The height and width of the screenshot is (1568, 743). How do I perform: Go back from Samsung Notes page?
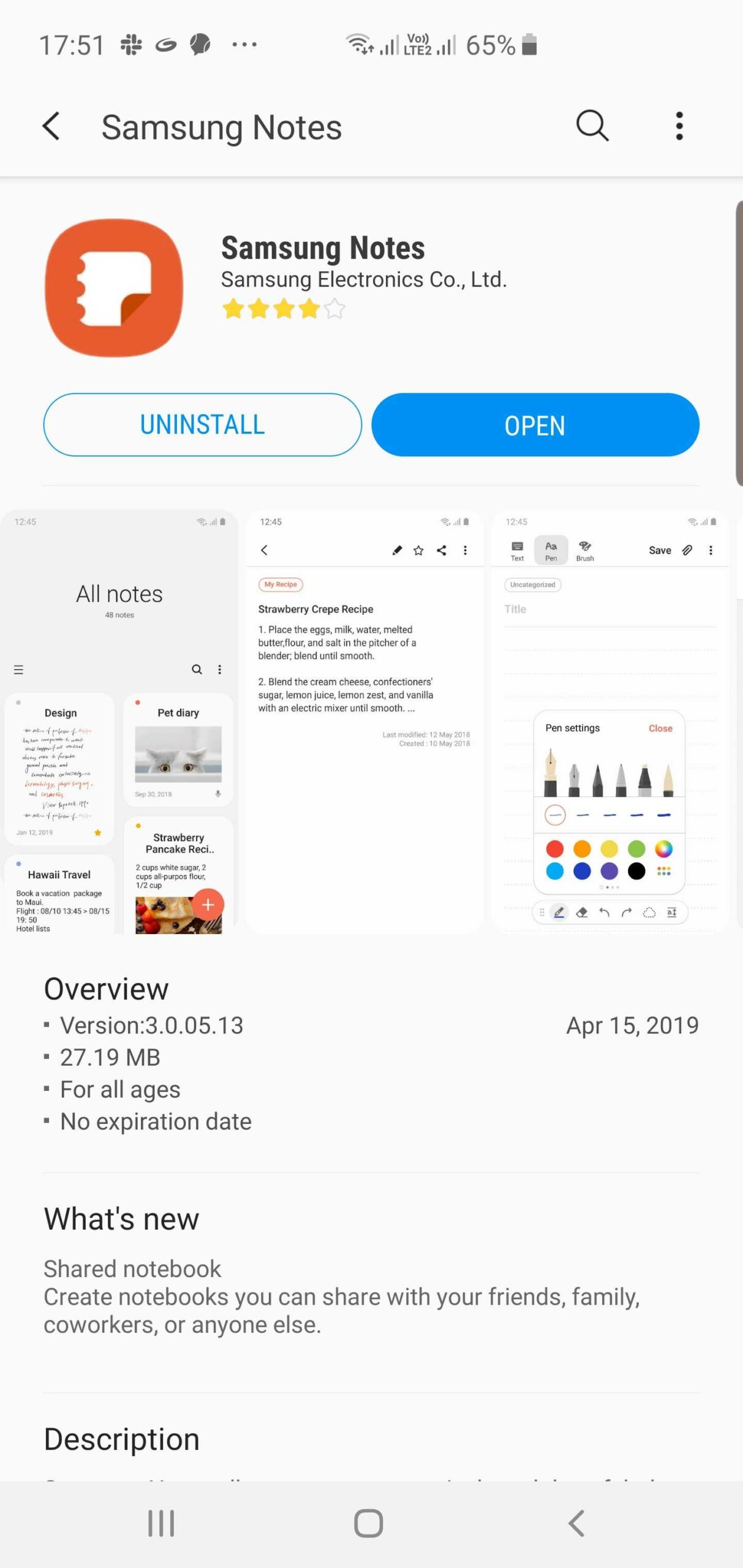click(51, 126)
